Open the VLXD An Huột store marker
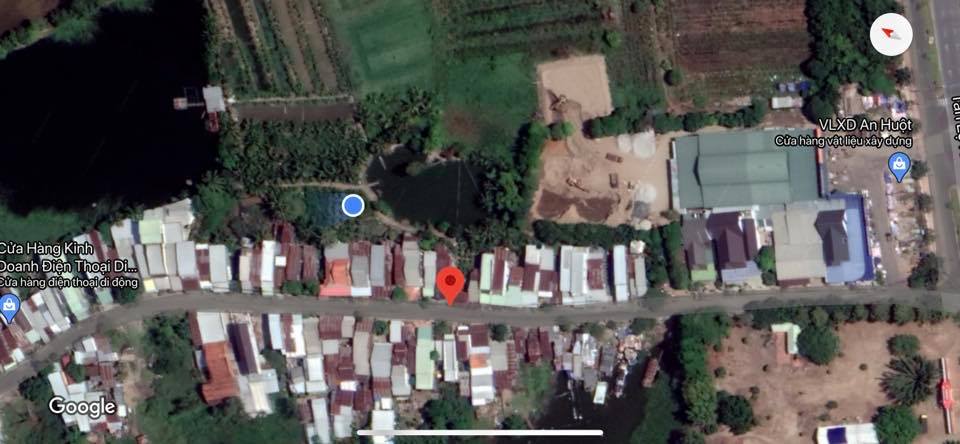Screen dimensions: 960x444 tap(899, 166)
